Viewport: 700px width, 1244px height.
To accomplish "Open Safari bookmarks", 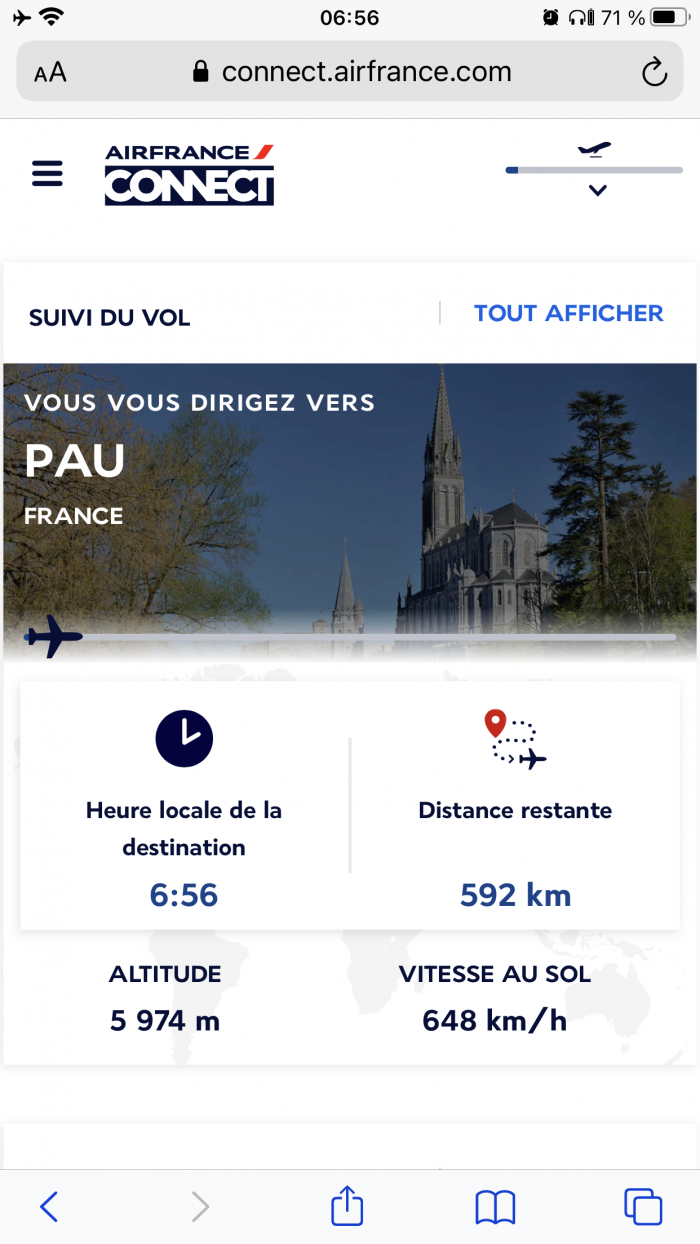I will click(x=495, y=1206).
